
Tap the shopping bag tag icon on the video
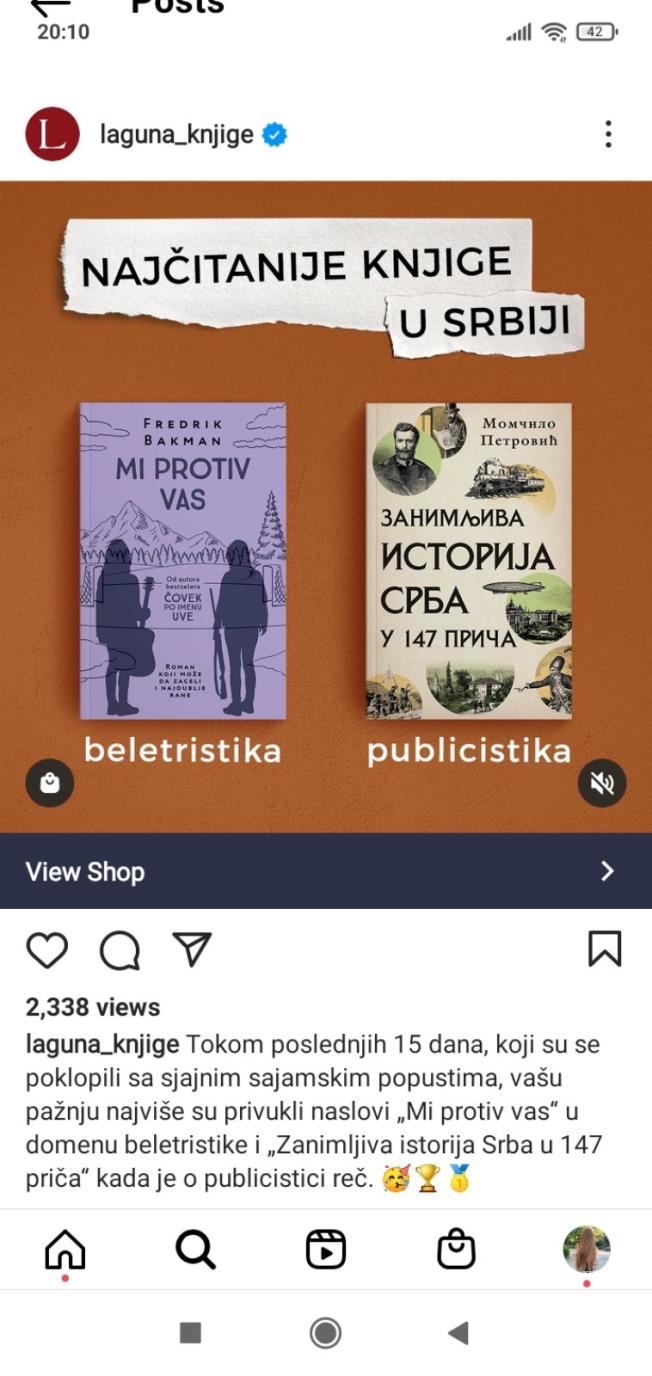[x=50, y=784]
